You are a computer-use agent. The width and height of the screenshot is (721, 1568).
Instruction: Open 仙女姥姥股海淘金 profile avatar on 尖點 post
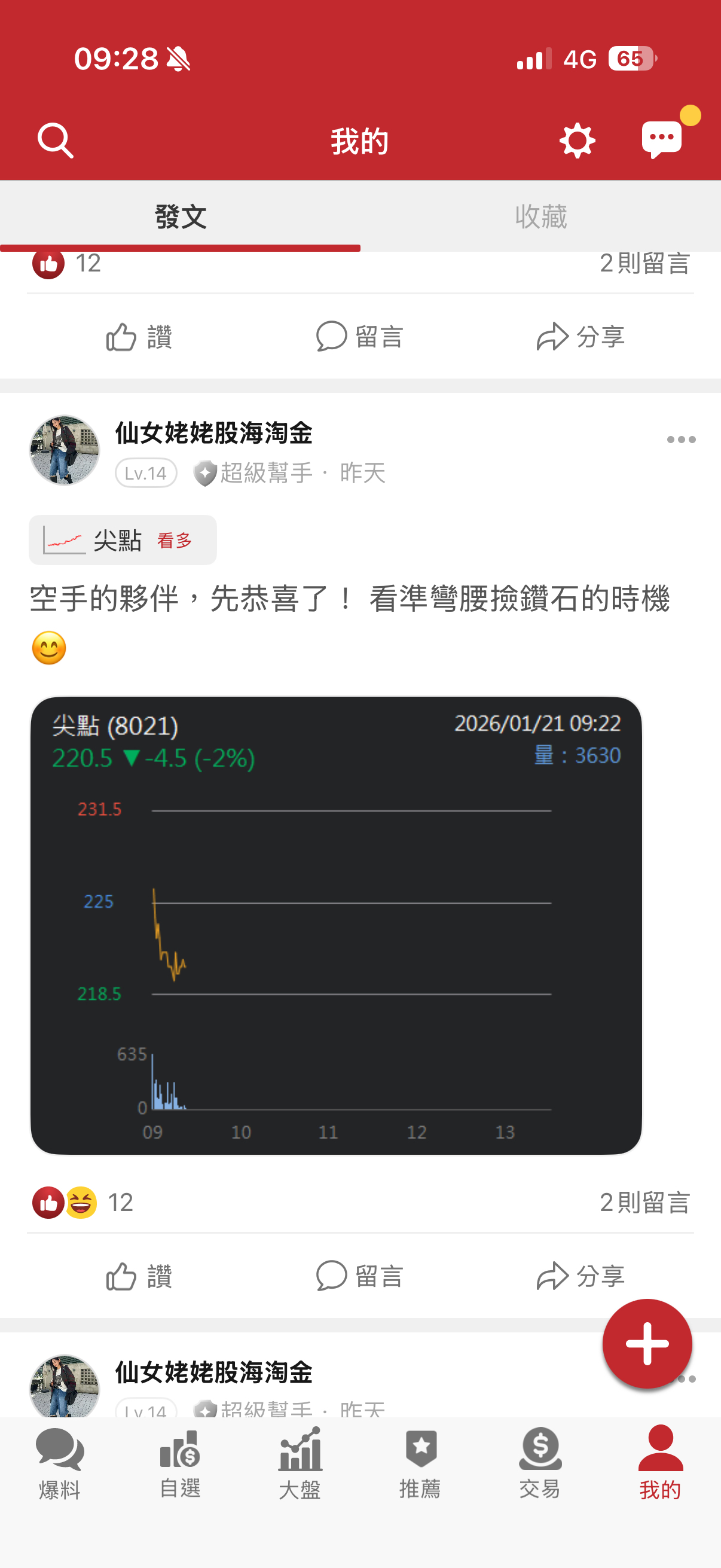[x=65, y=450]
